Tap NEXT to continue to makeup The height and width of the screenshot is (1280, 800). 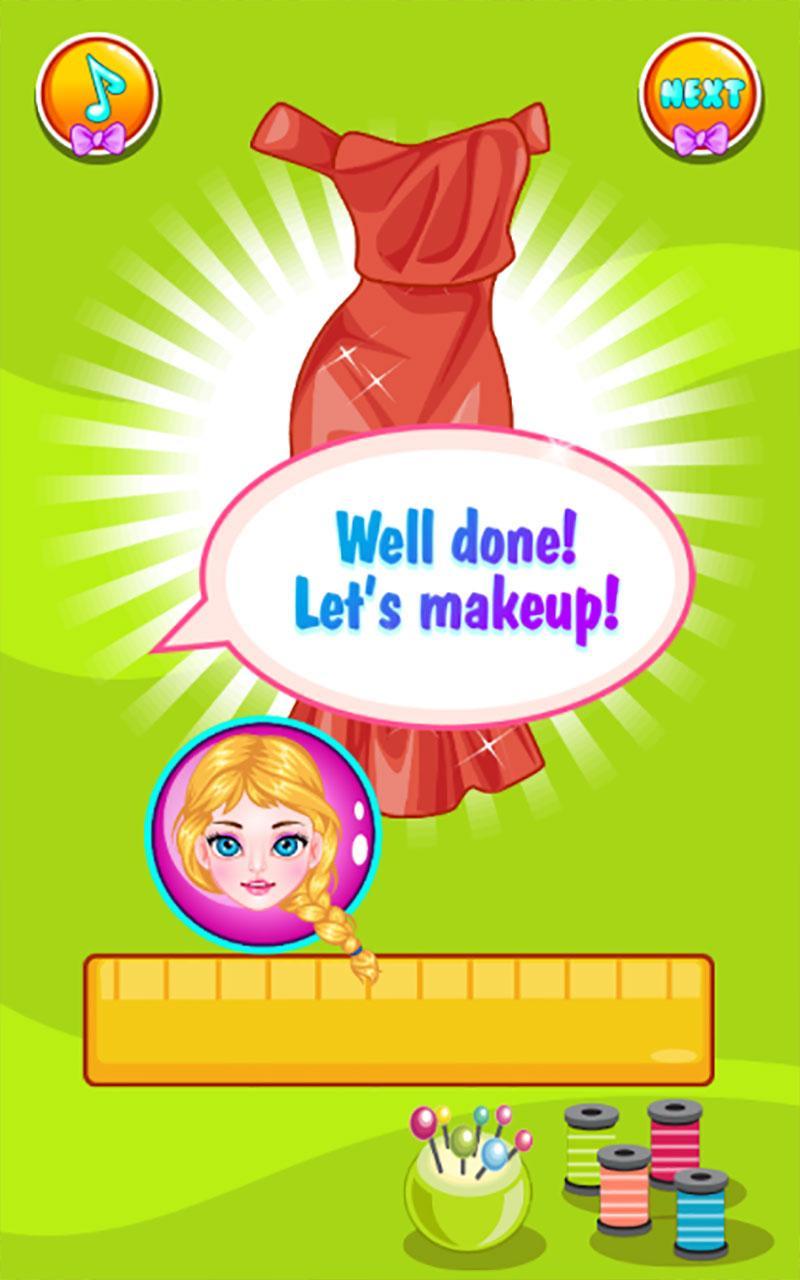[700, 95]
